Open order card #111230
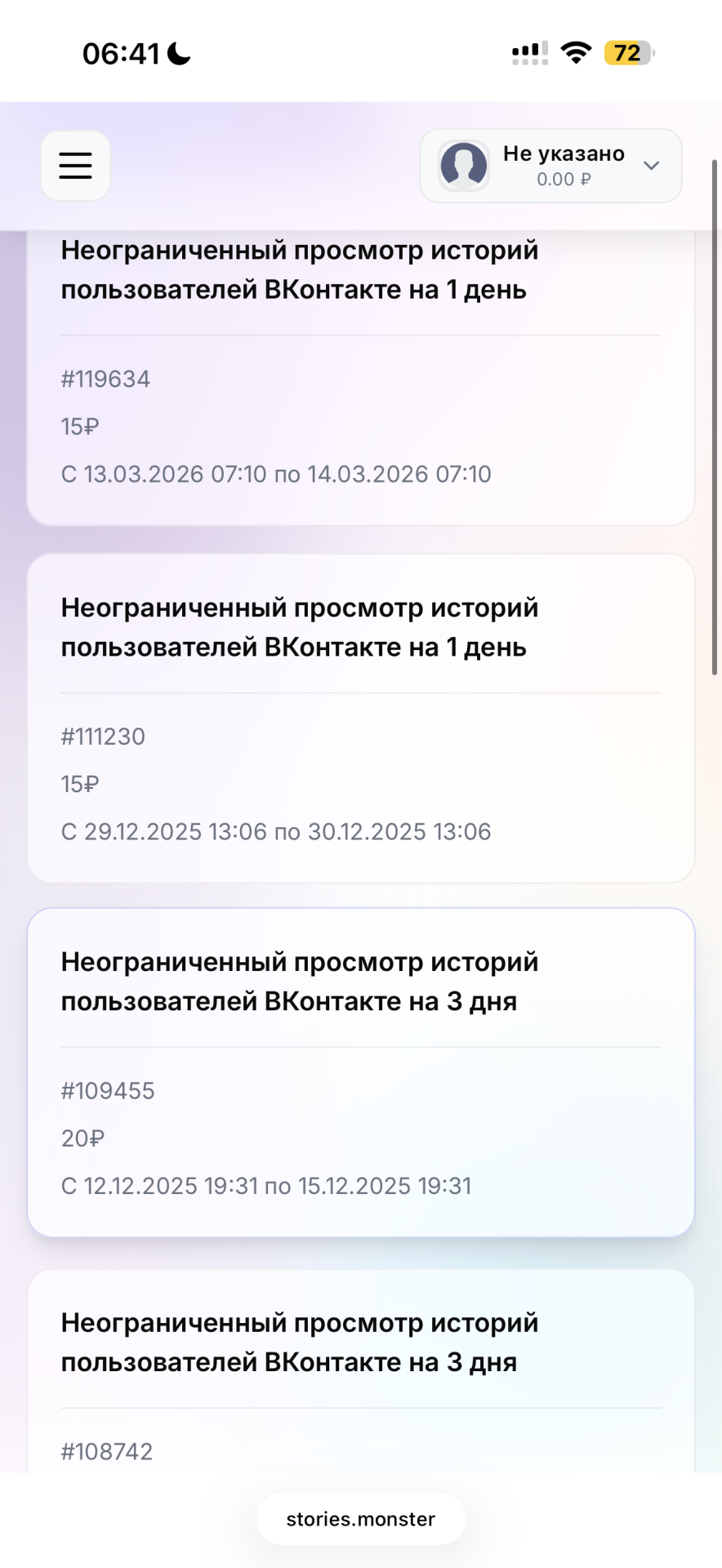 click(360, 719)
